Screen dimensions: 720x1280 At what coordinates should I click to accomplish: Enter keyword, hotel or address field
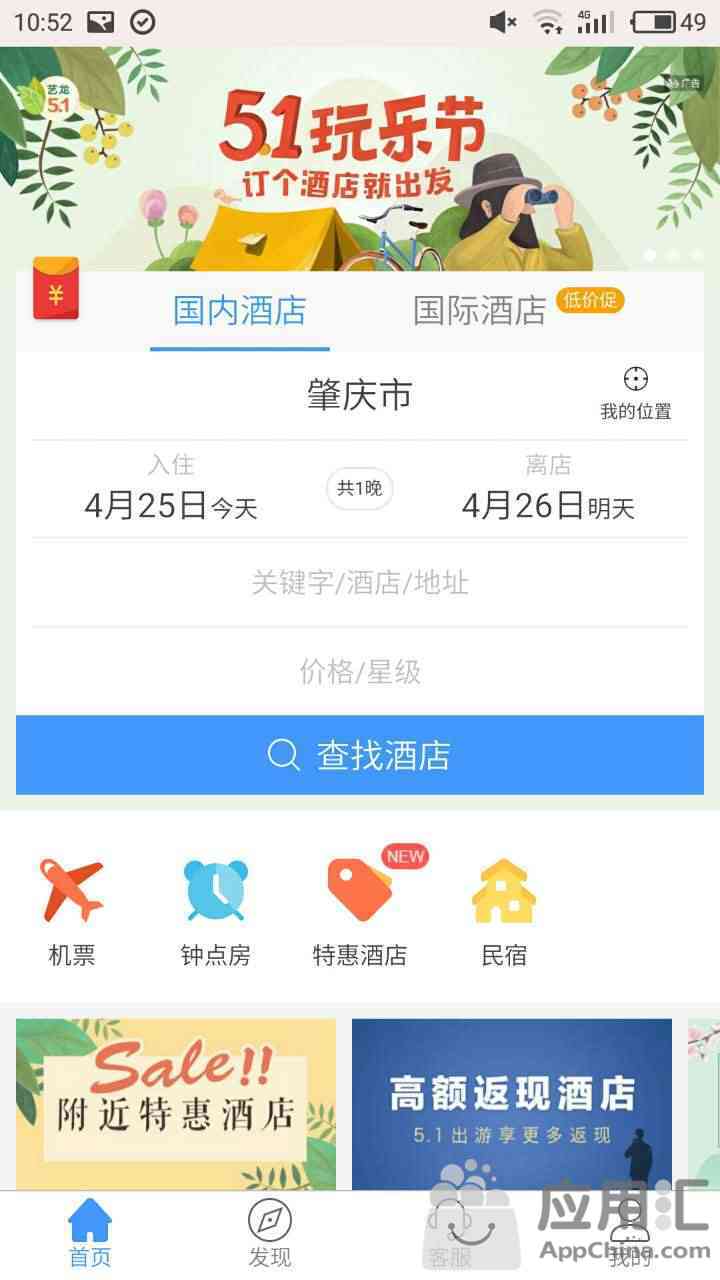click(360, 583)
